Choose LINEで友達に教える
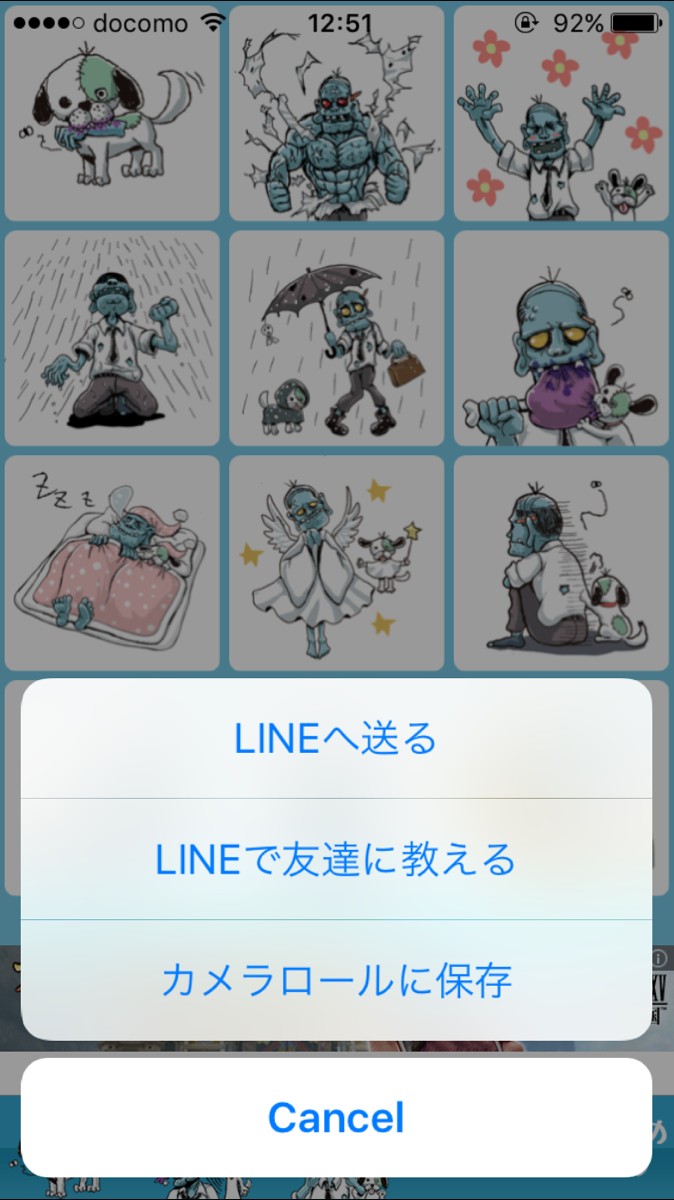Viewport: 674px width, 1200px height. [336, 859]
